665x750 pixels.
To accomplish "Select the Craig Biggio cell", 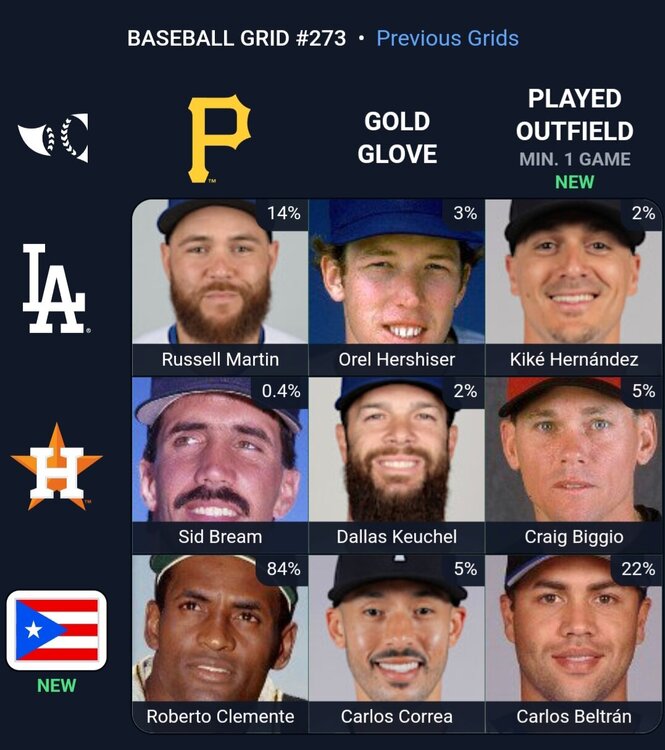I will click(x=573, y=464).
